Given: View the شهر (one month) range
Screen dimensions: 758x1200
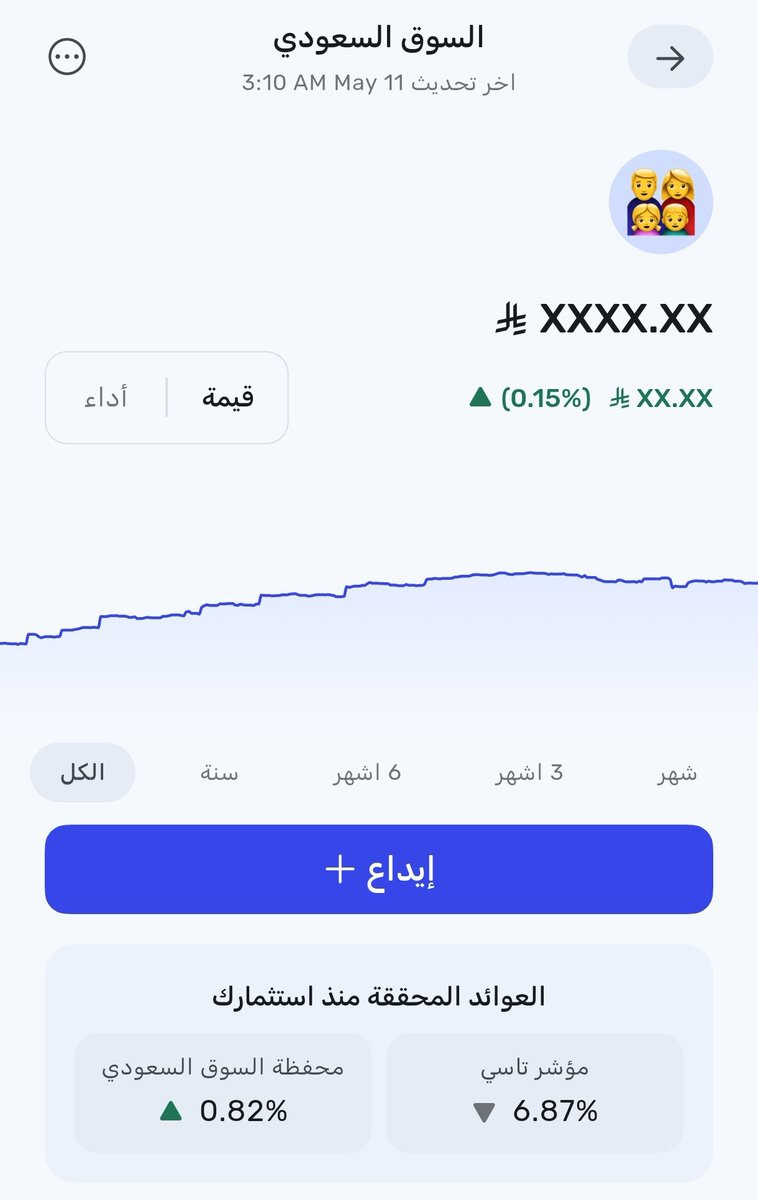Looking at the screenshot, I should click(677, 773).
